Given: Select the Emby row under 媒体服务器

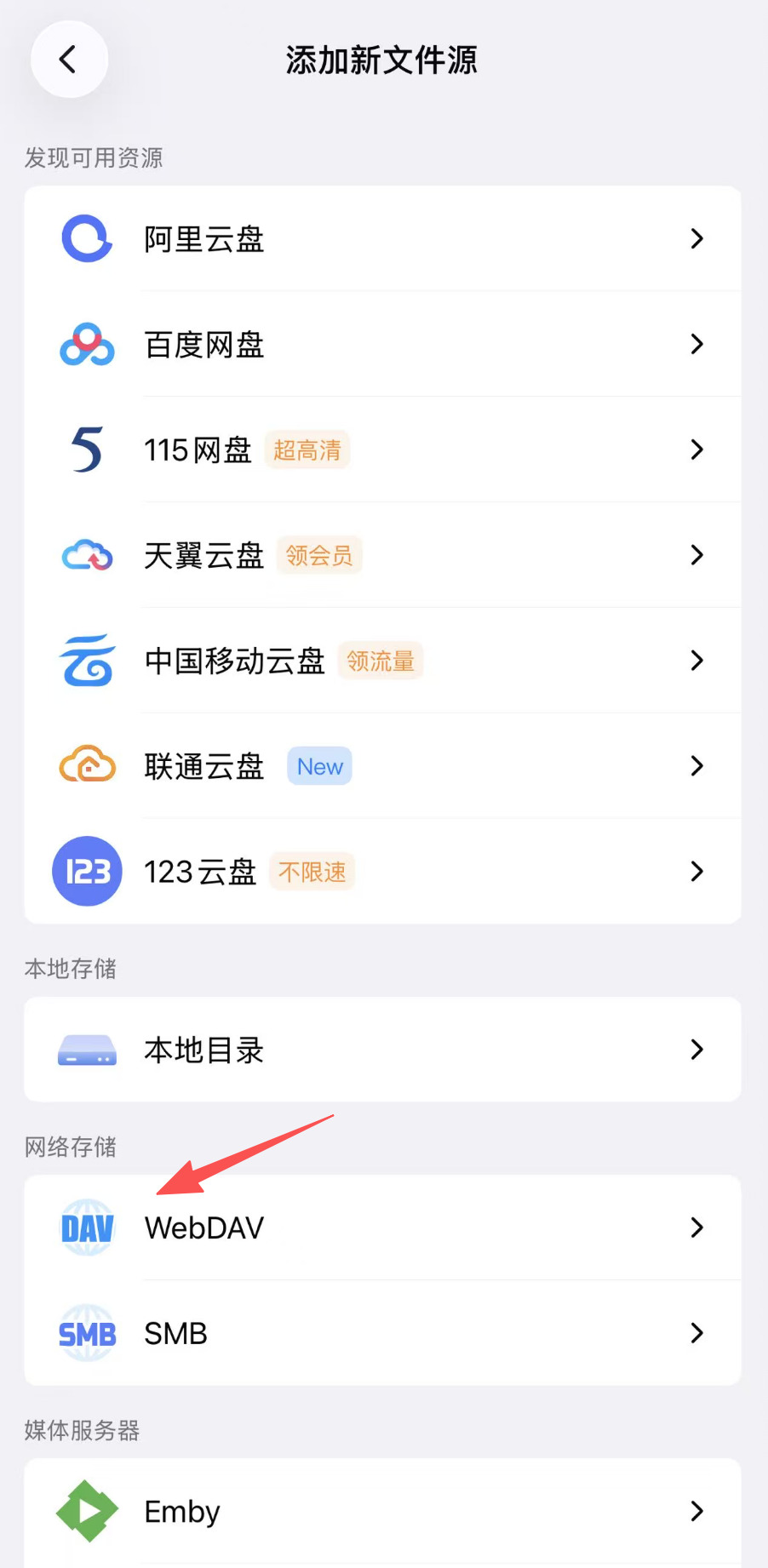Looking at the screenshot, I should click(x=383, y=1511).
